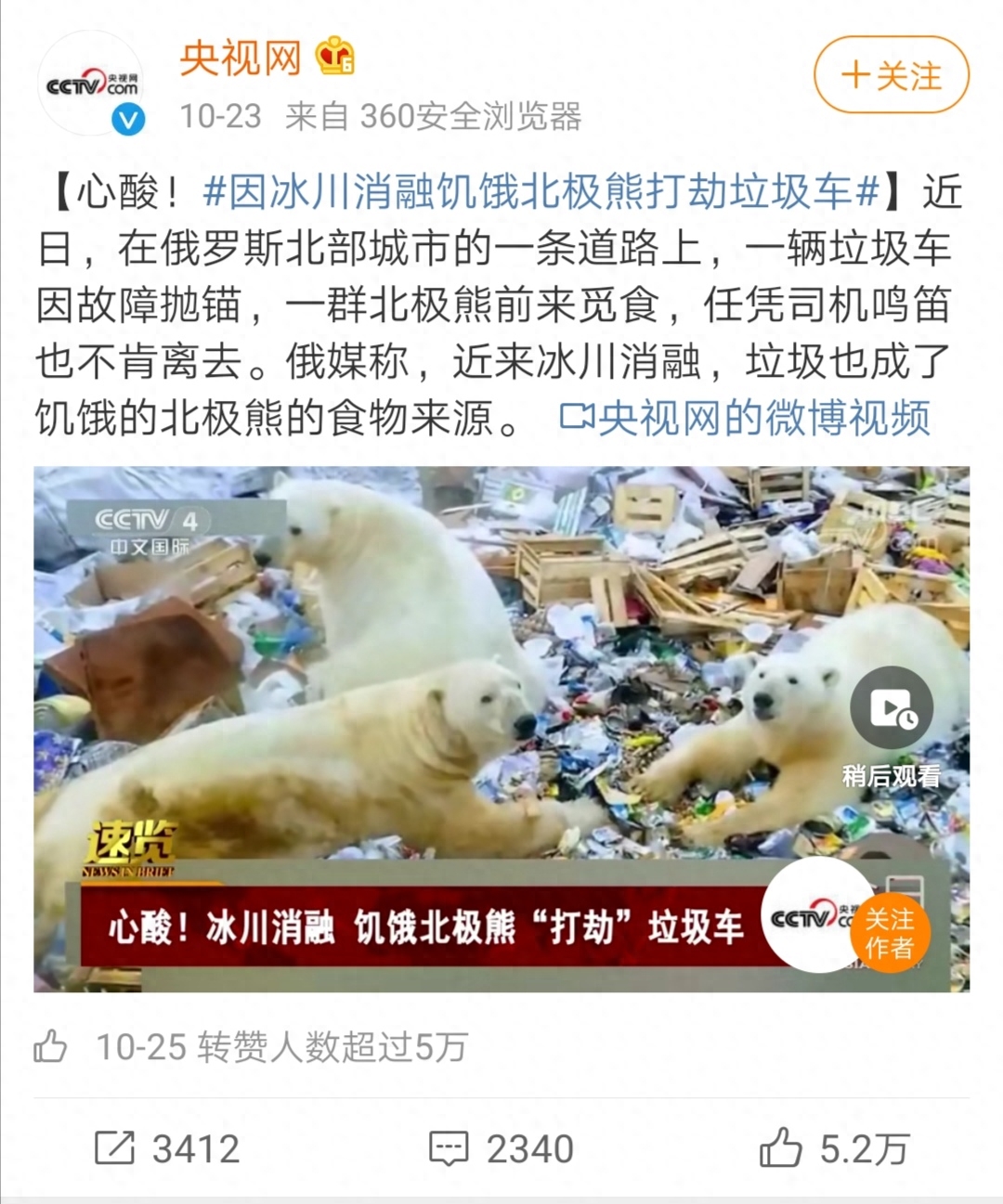1003x1204 pixels.
Task: Open 央视网的微博视频 link
Action: tap(746, 418)
